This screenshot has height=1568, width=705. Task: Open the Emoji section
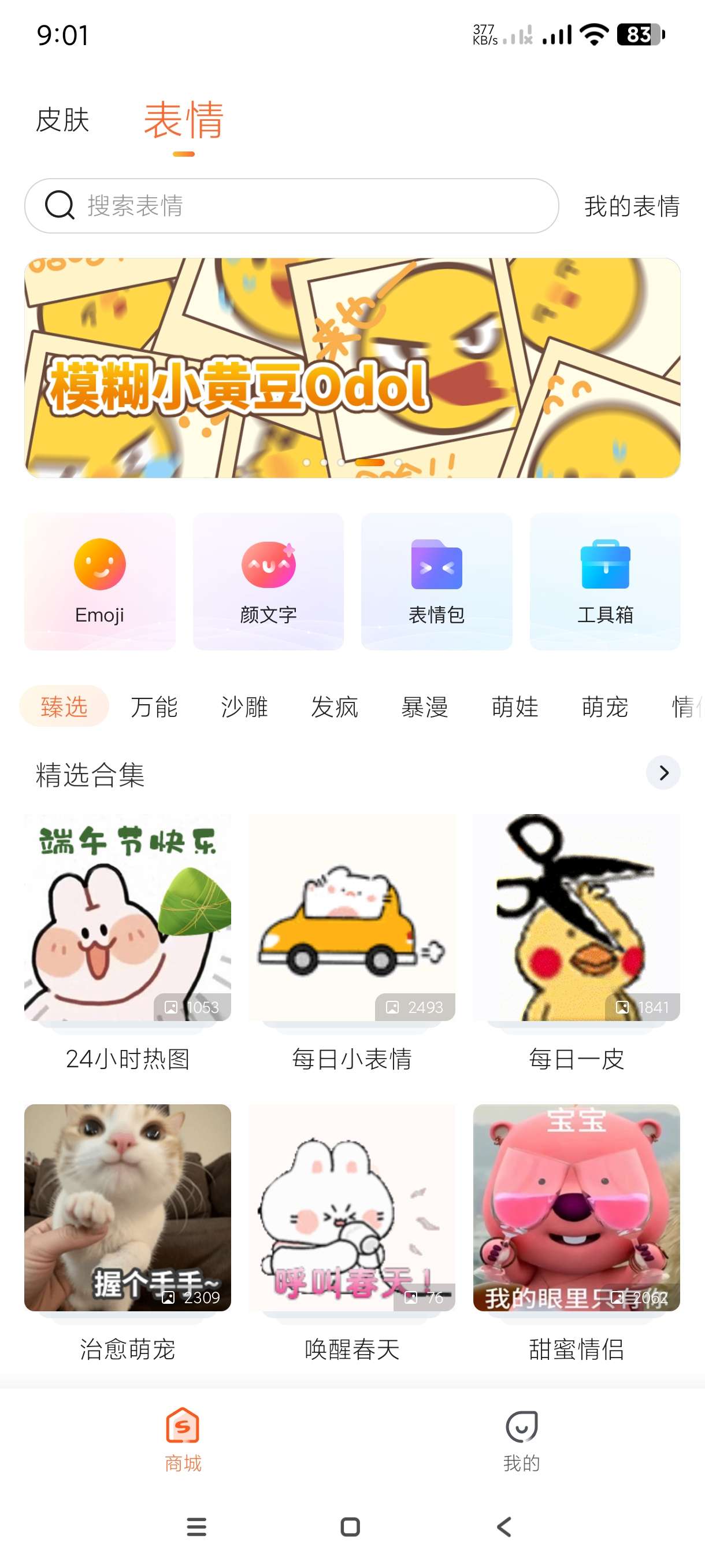tap(100, 581)
